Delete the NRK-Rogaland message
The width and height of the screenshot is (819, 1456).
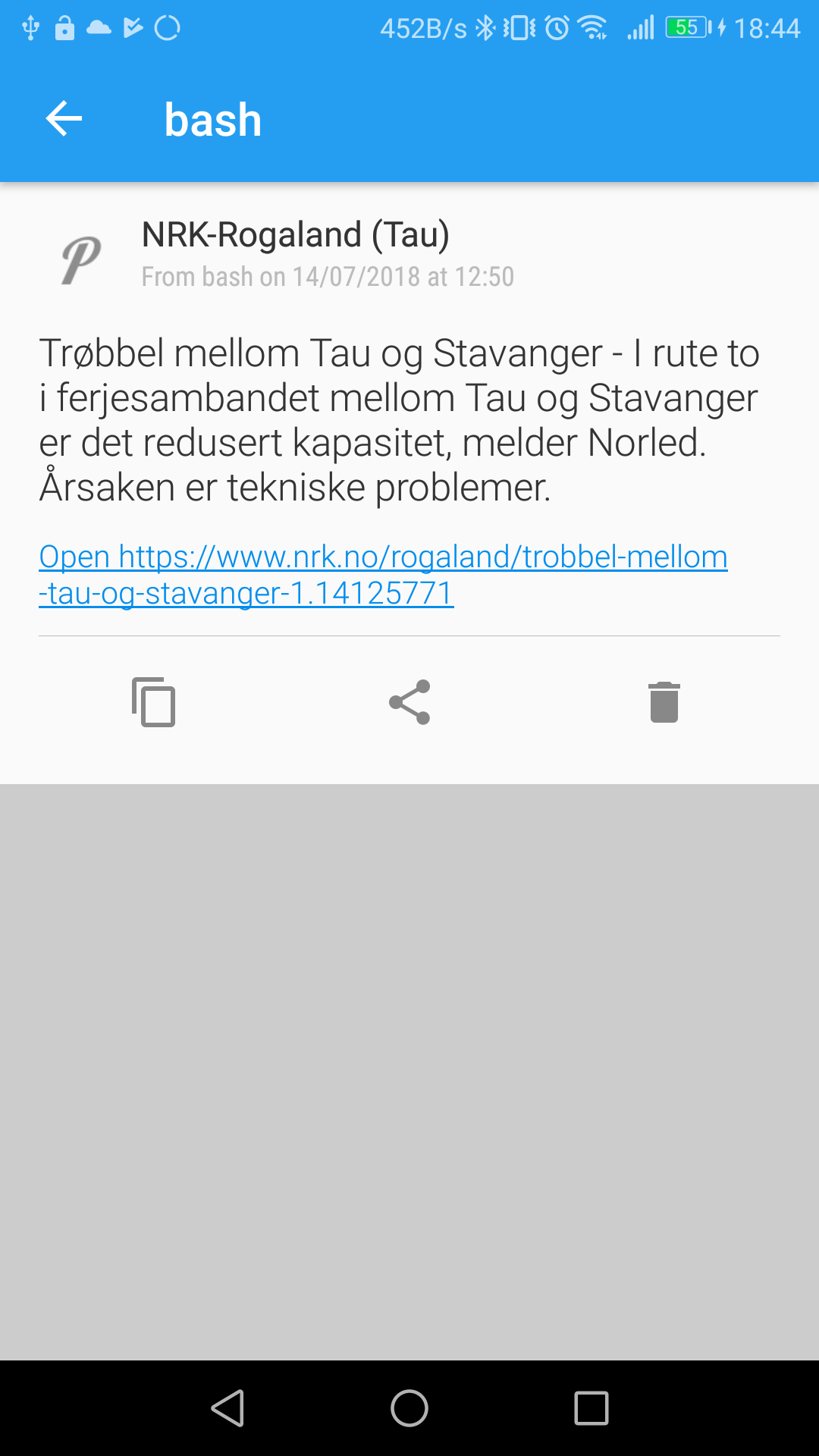664,701
